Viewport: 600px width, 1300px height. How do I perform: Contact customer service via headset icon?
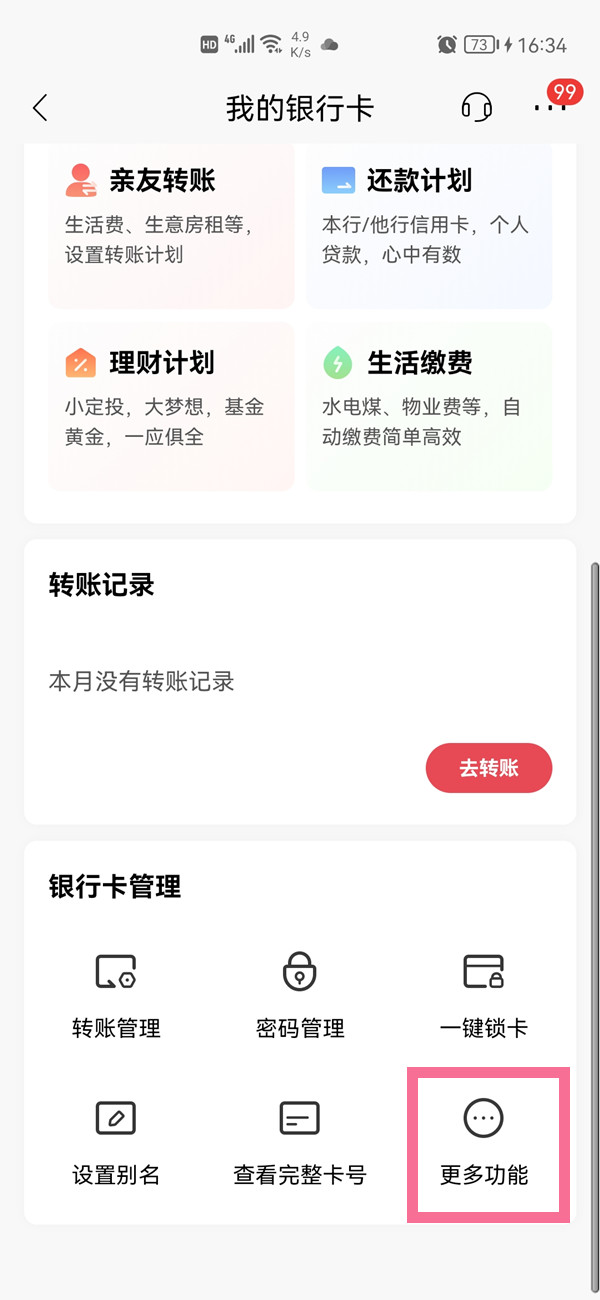pos(477,108)
